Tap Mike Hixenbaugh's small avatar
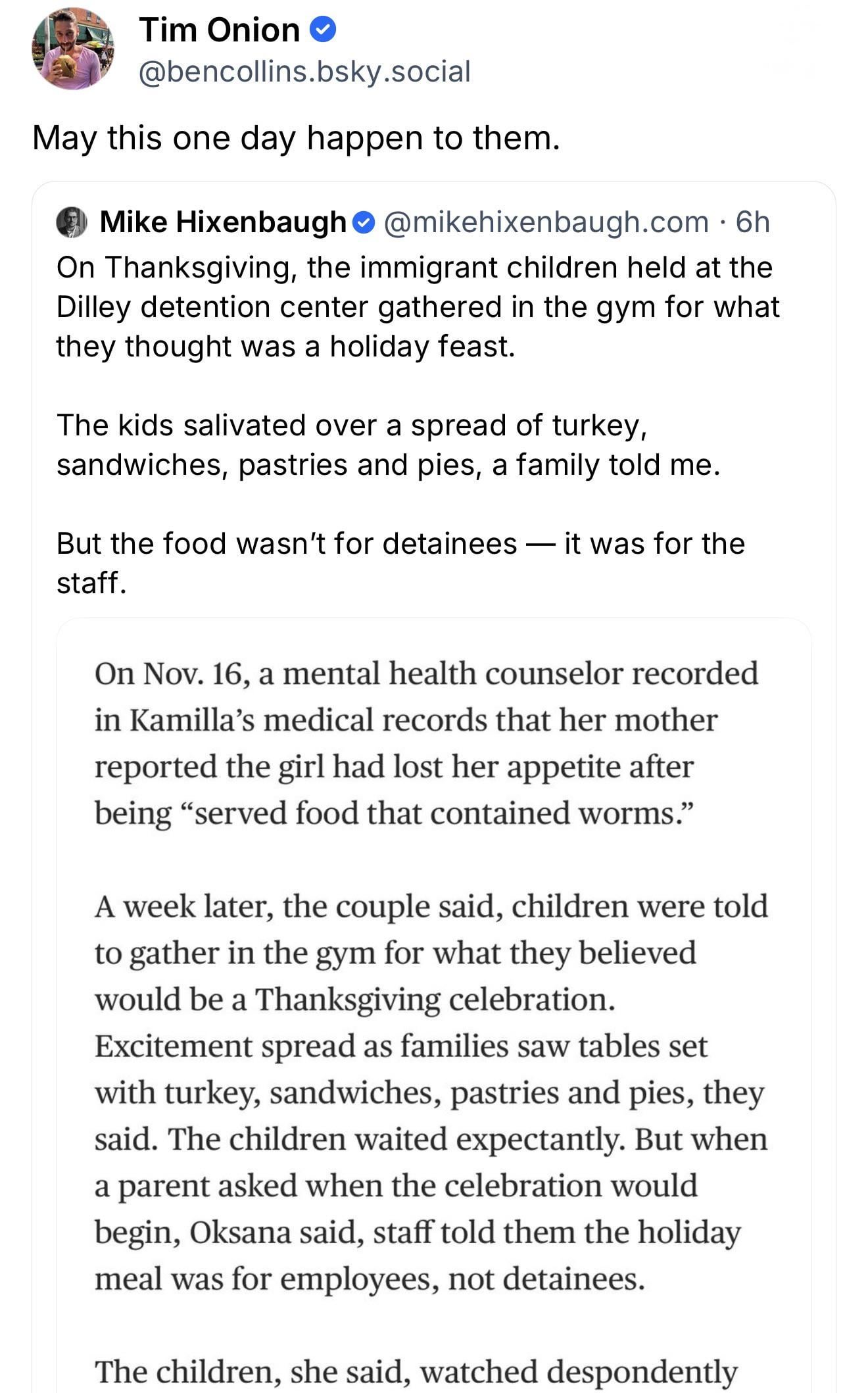This screenshot has width=868, height=1393. pyautogui.click(x=72, y=222)
